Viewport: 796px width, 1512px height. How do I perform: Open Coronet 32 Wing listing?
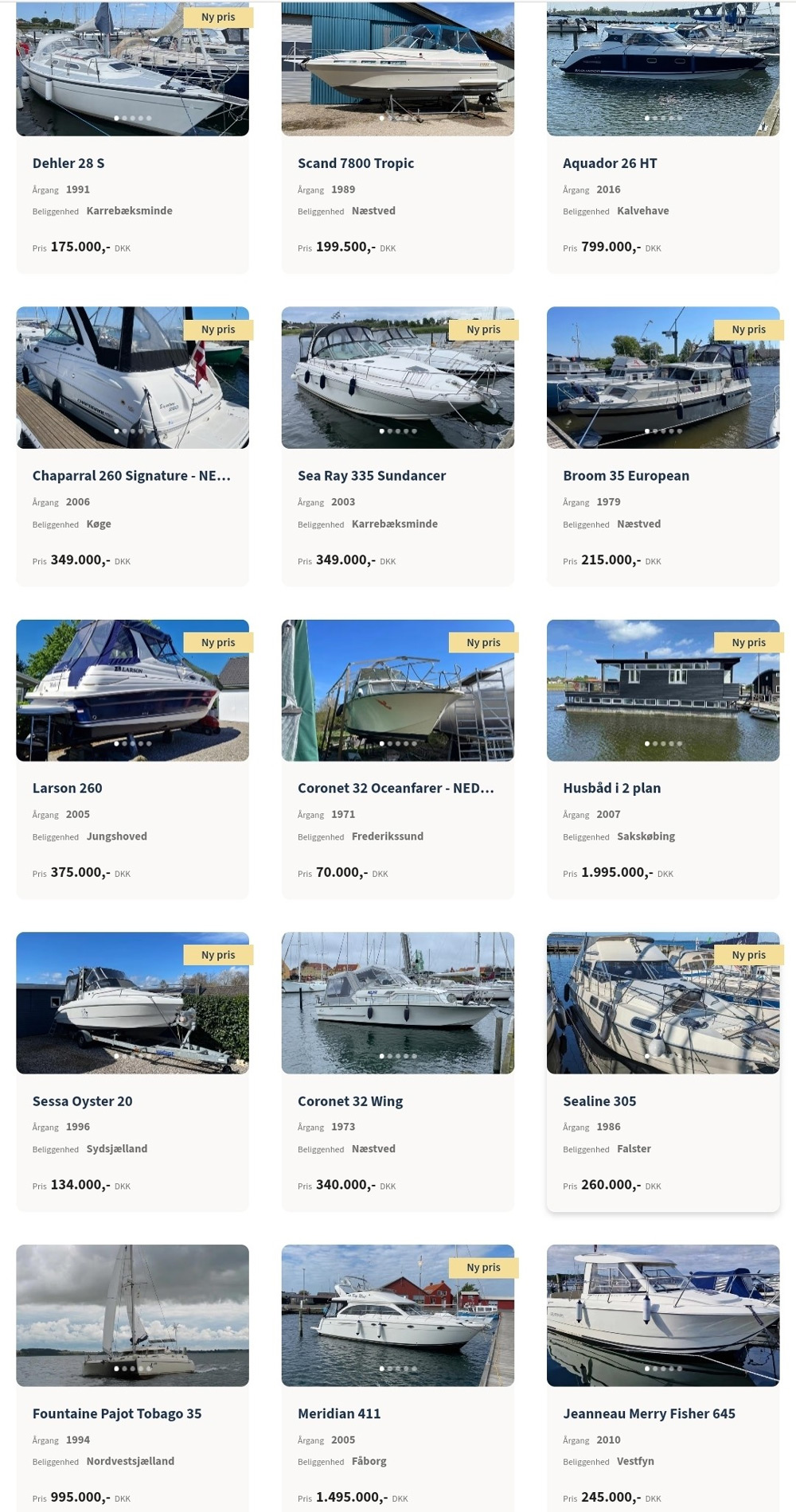(x=350, y=1101)
